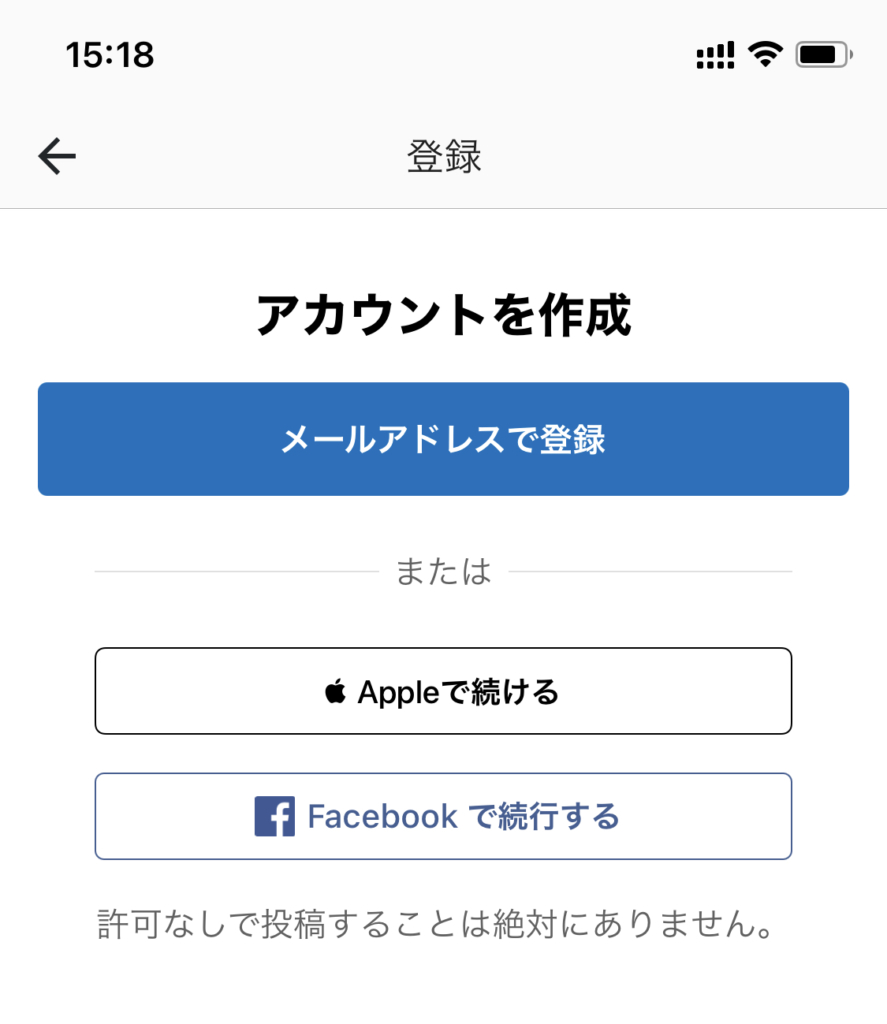Image resolution: width=887 pixels, height=1024 pixels.
Task: Select the アカウントを作成 heading text
Action: 443,310
